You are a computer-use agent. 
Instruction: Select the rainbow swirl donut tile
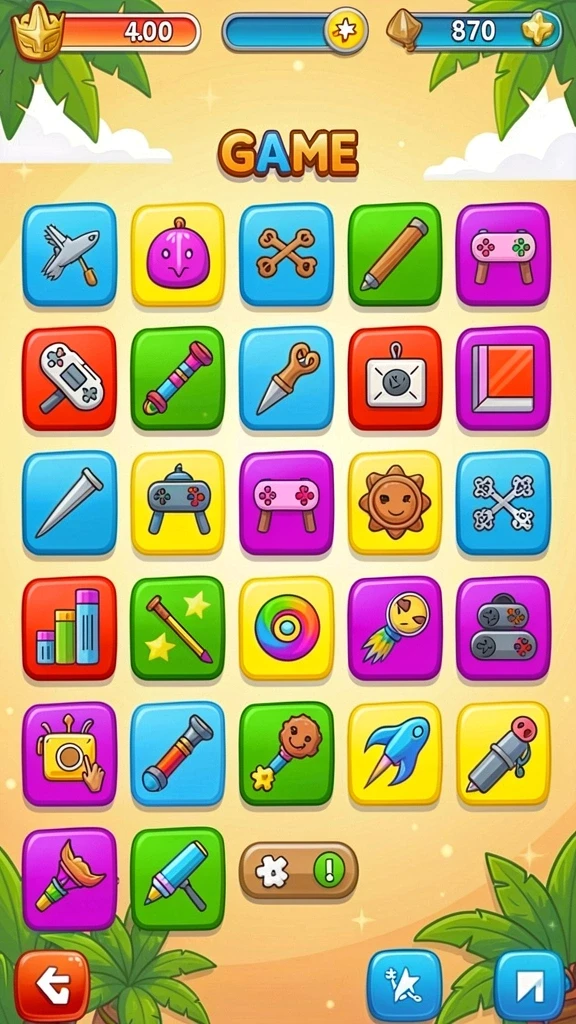[x=286, y=628]
